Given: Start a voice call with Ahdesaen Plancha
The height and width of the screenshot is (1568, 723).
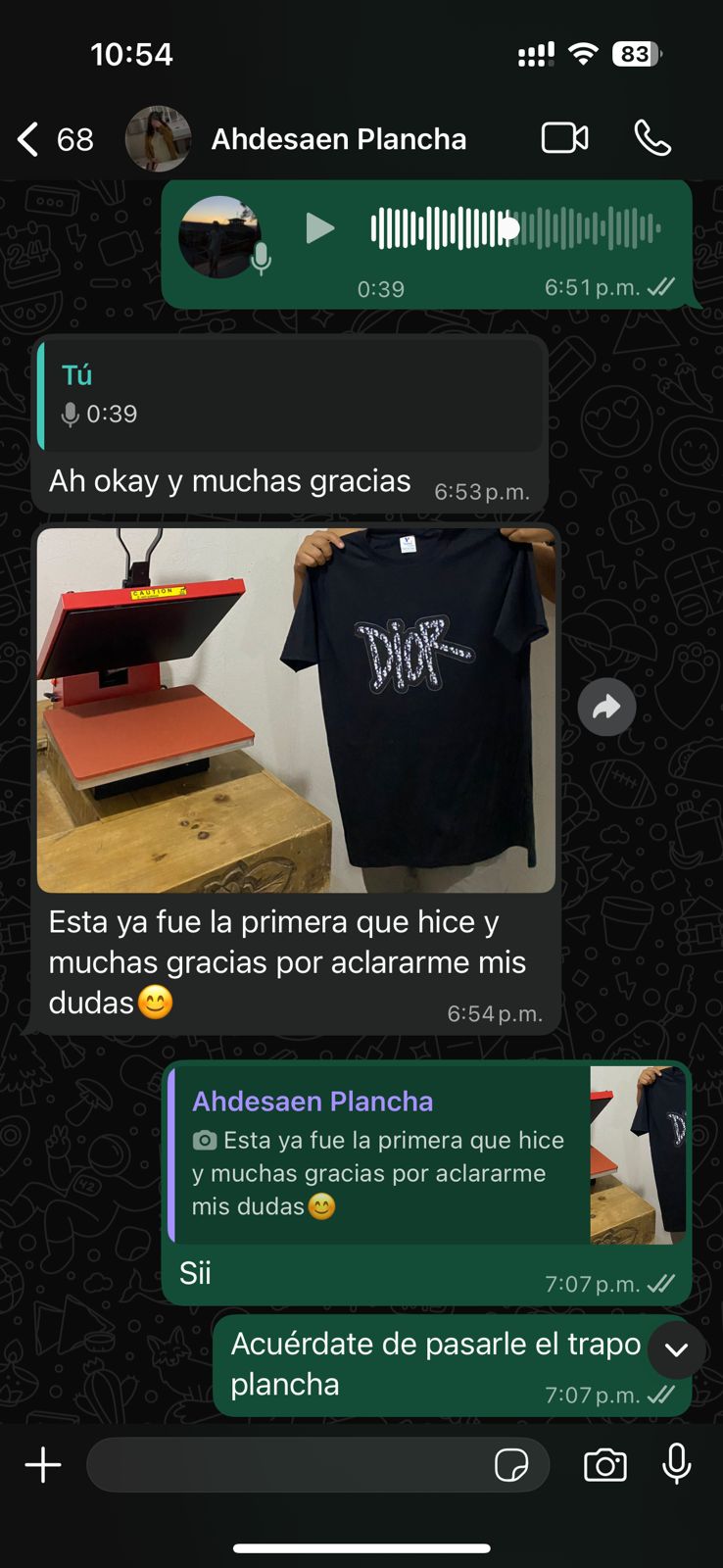Looking at the screenshot, I should coord(652,138).
